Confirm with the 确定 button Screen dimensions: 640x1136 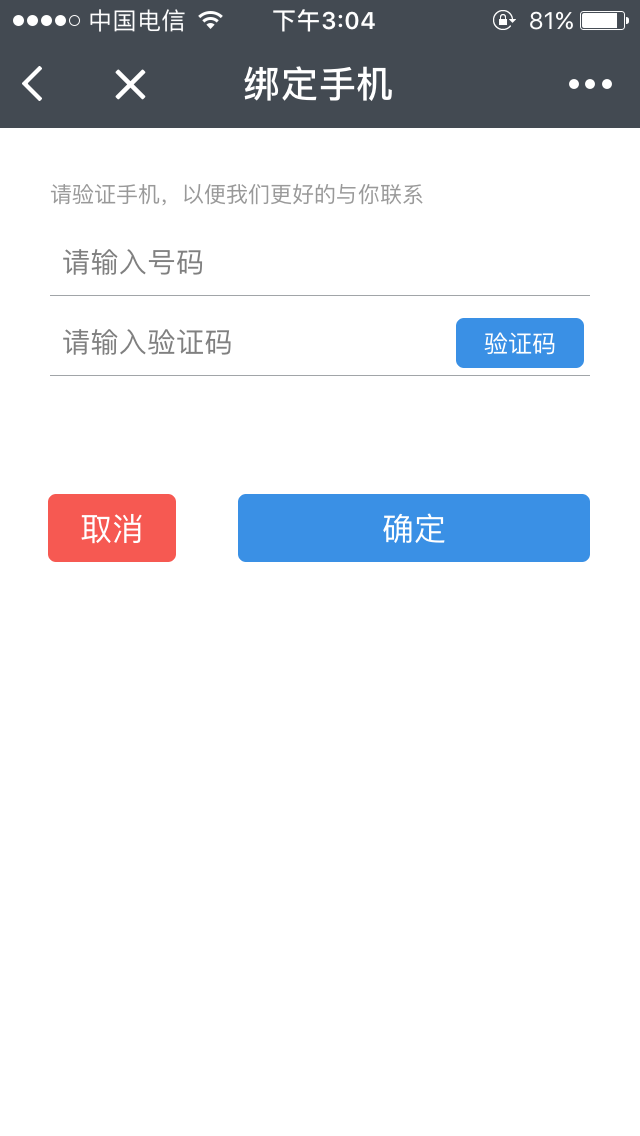(x=414, y=528)
